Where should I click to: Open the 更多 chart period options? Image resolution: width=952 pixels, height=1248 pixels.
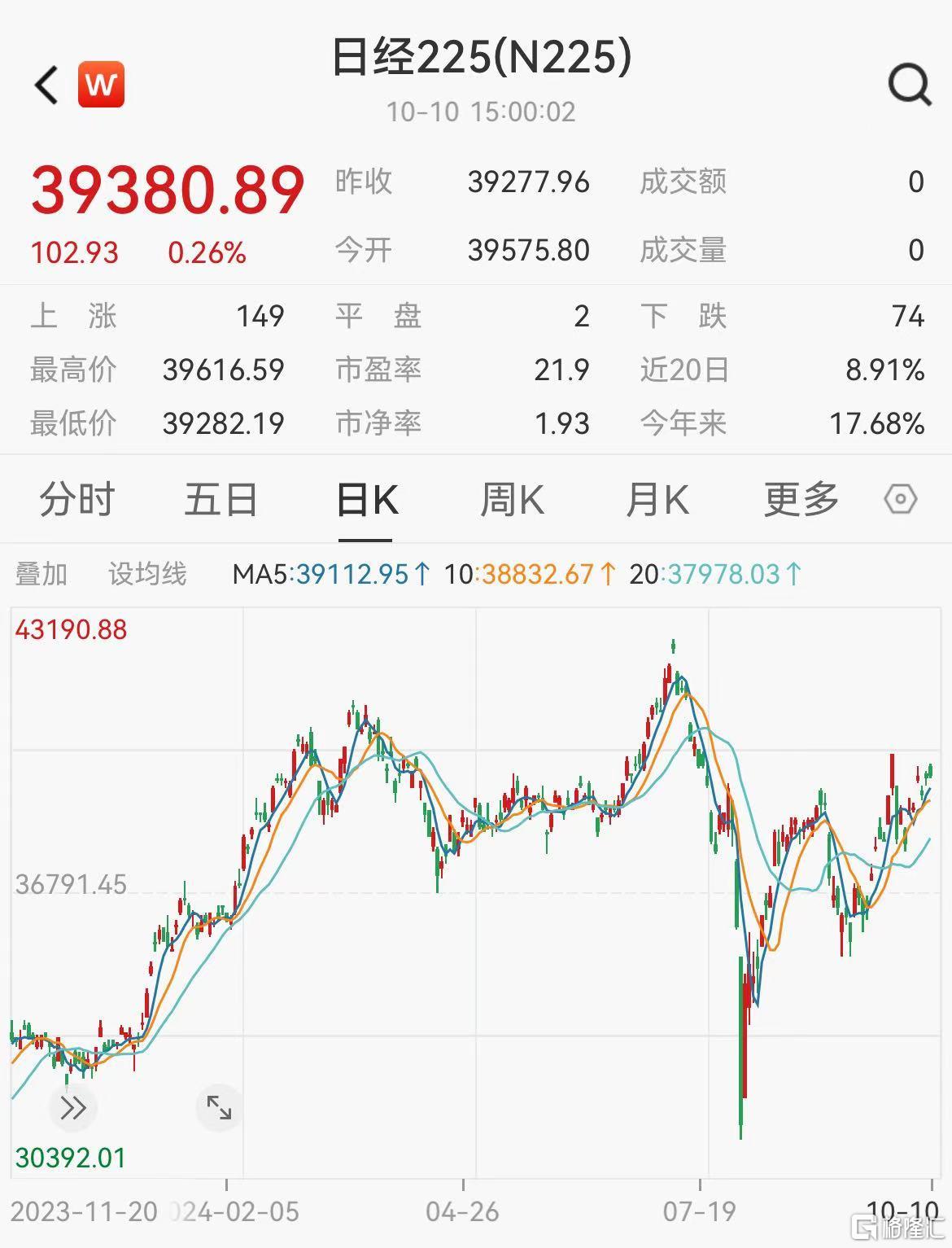(x=801, y=500)
